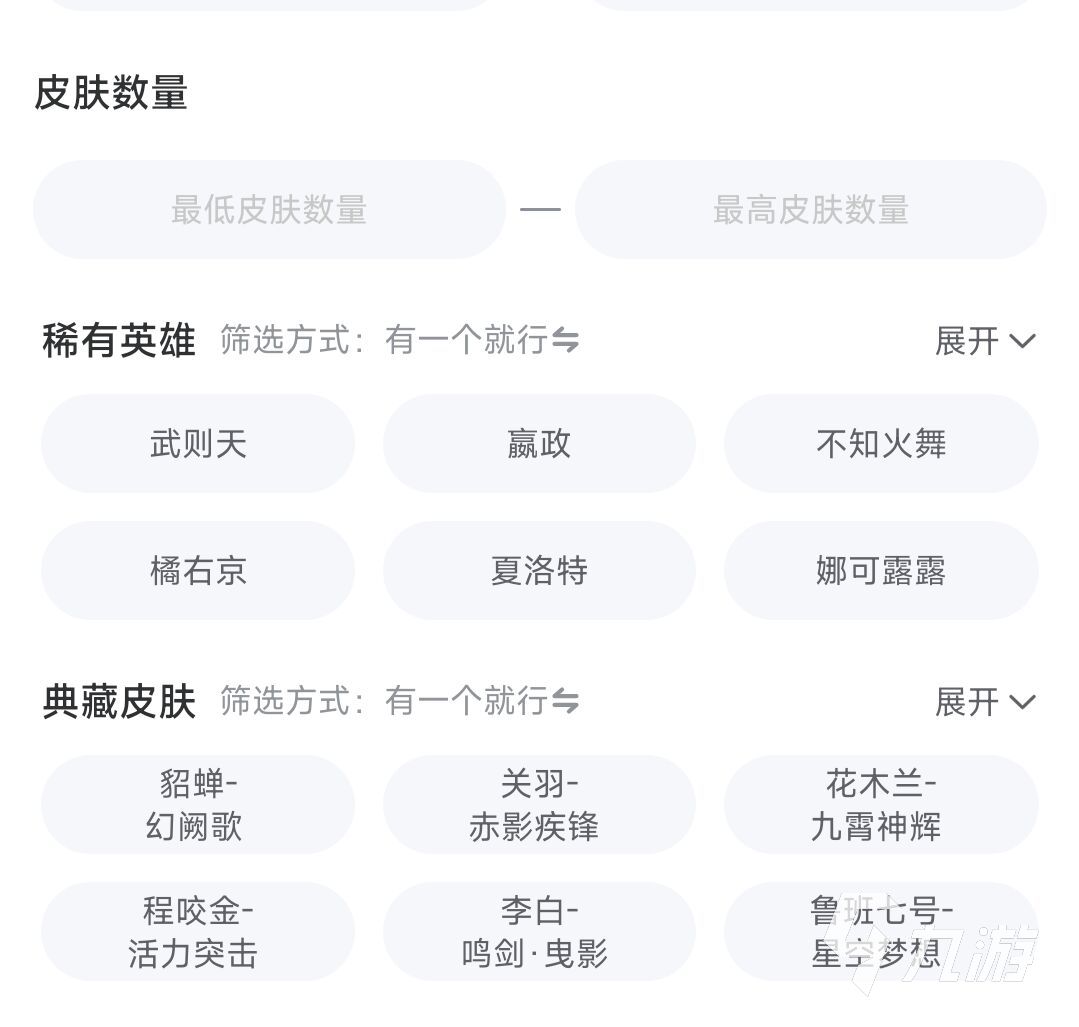The image size is (1079, 1027).
Task: Choose the 娜可露露 hero chip
Action: [x=881, y=570]
